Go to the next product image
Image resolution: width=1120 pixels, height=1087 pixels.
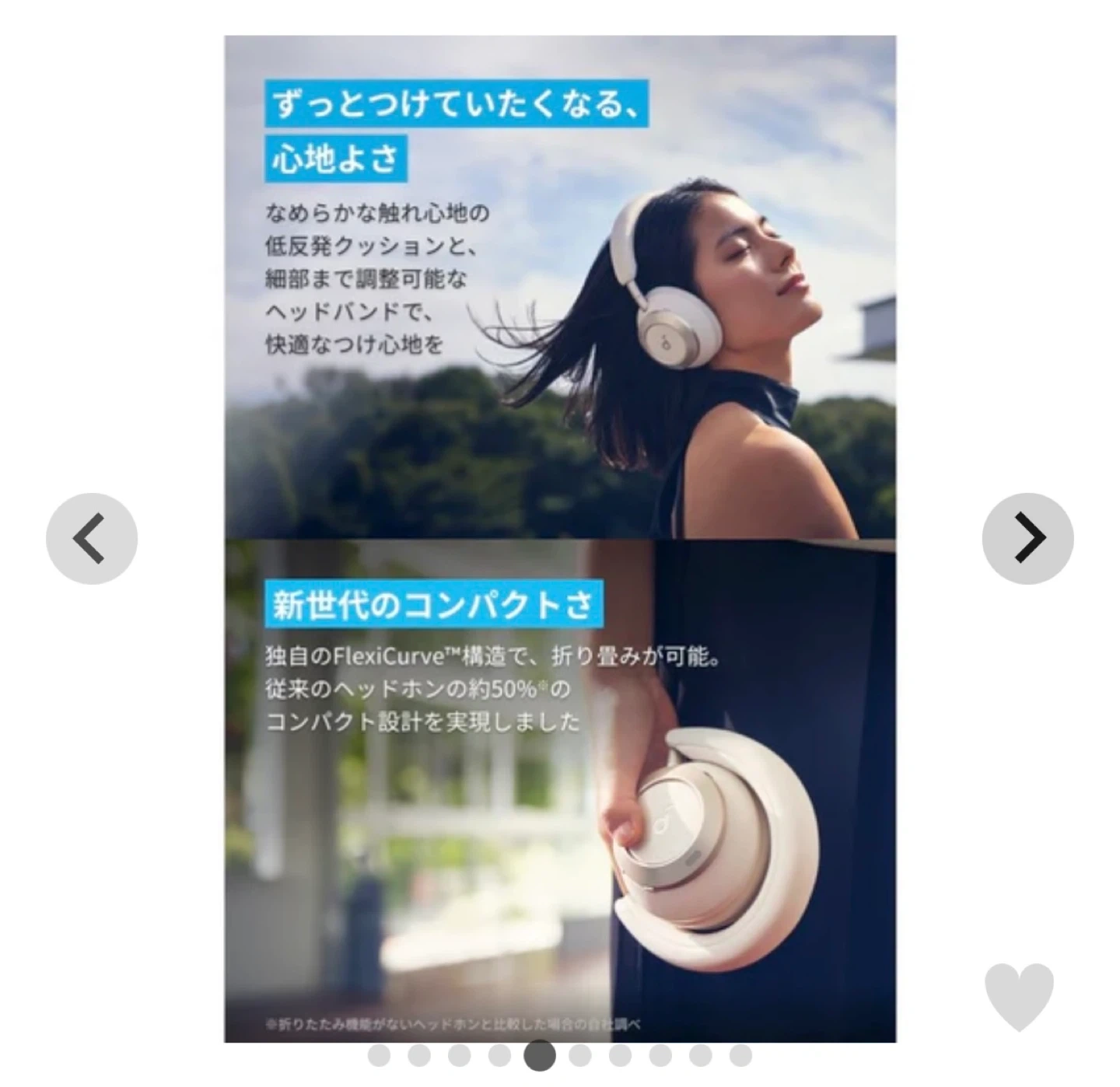click(x=1027, y=538)
